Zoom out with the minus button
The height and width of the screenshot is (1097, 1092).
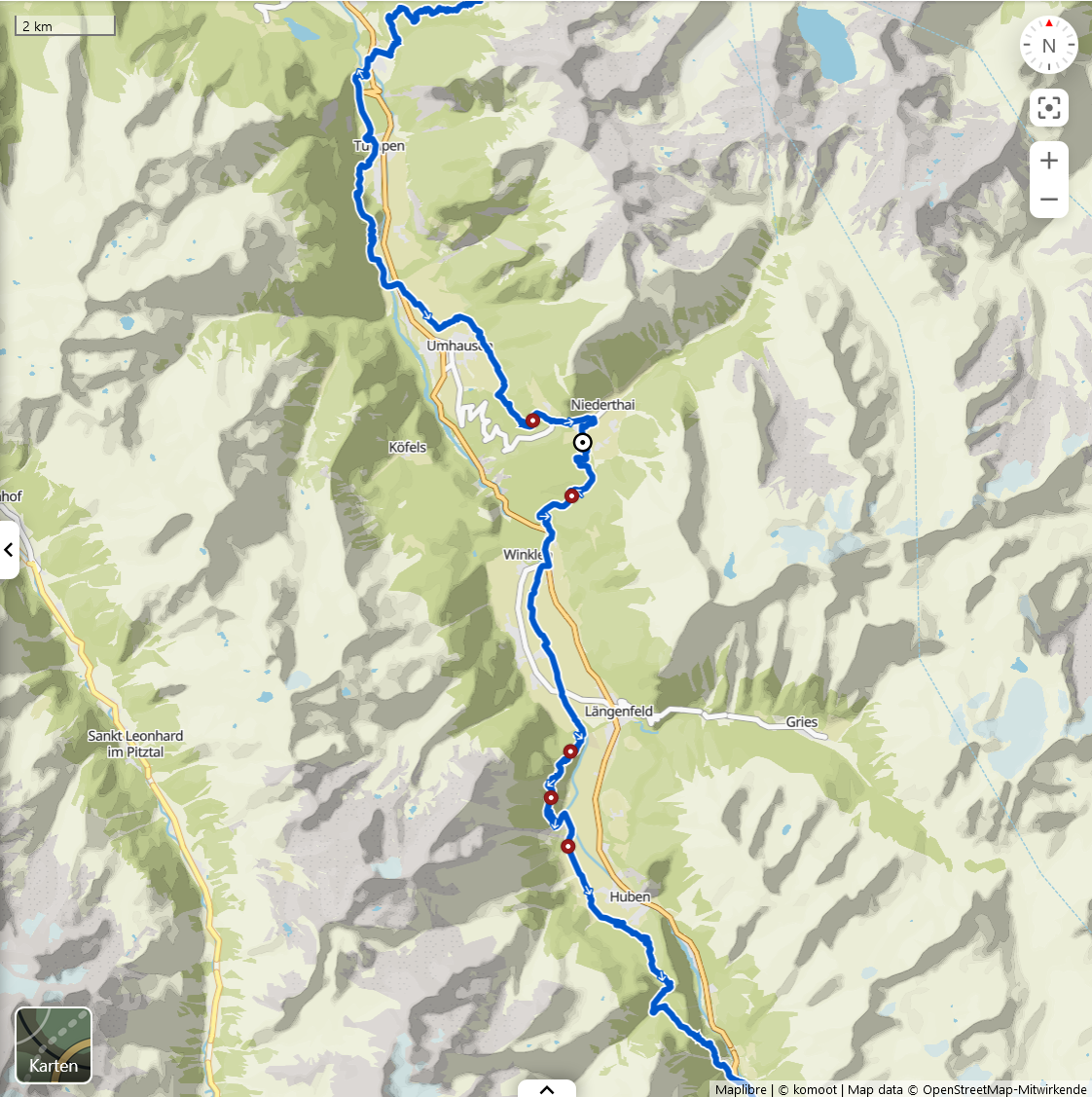(1048, 200)
